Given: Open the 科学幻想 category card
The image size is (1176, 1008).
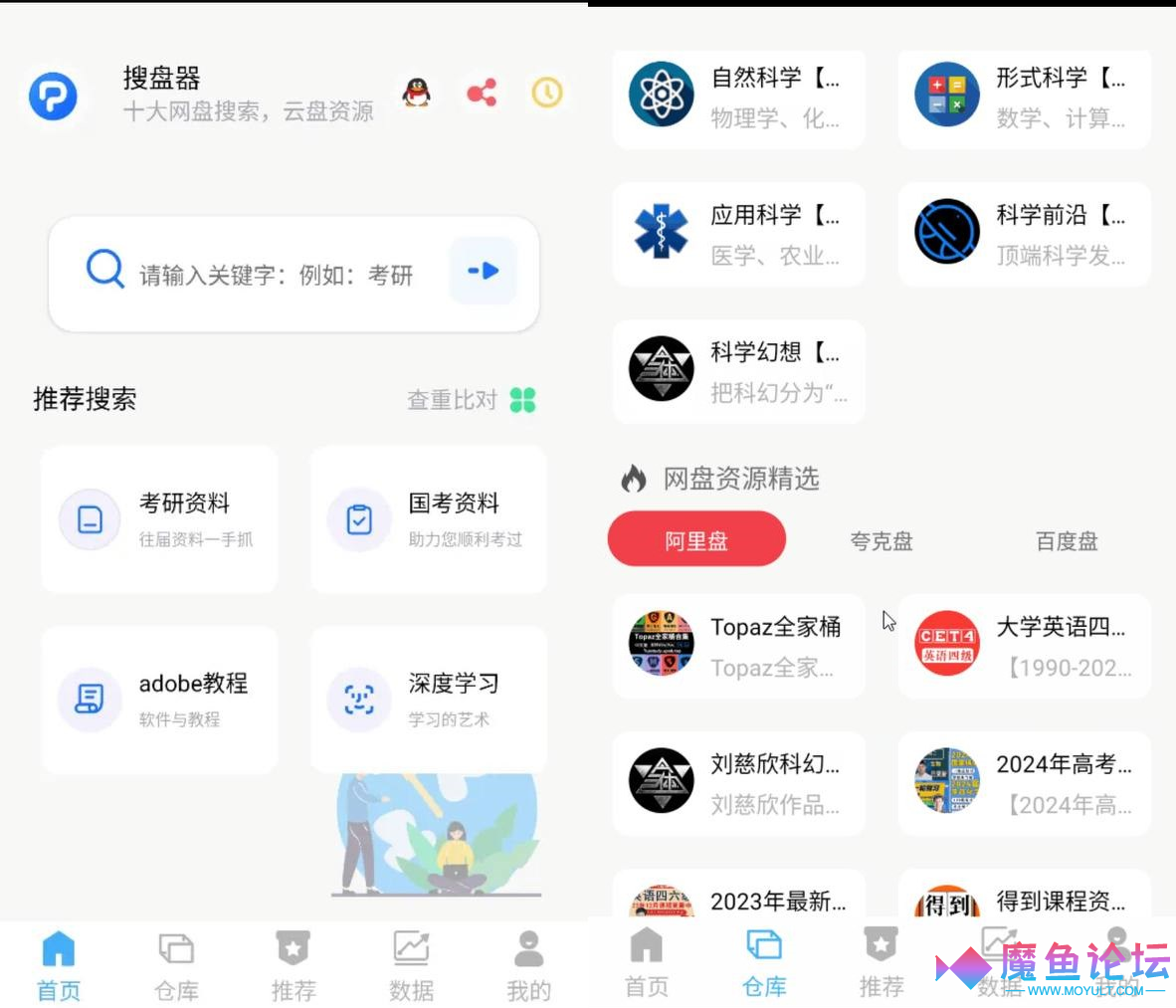Looking at the screenshot, I should 738,371.
